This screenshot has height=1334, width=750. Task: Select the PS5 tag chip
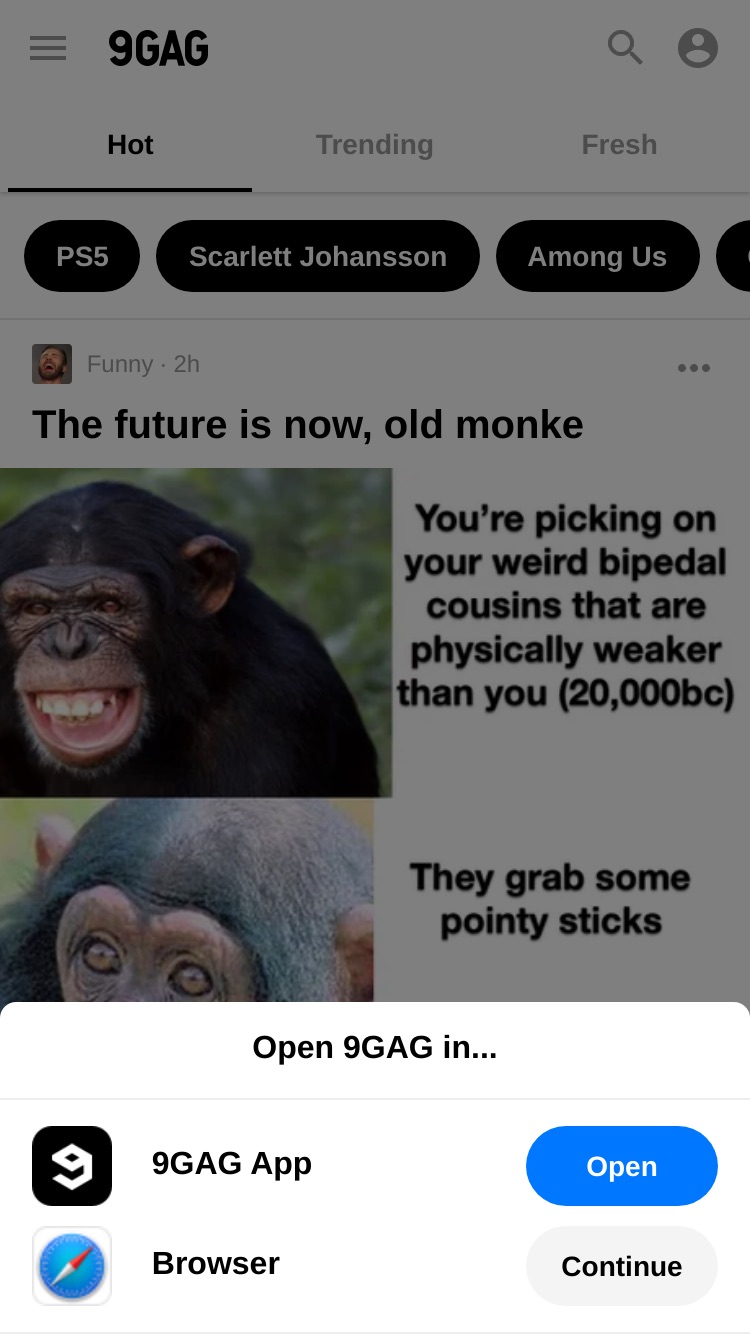(82, 256)
